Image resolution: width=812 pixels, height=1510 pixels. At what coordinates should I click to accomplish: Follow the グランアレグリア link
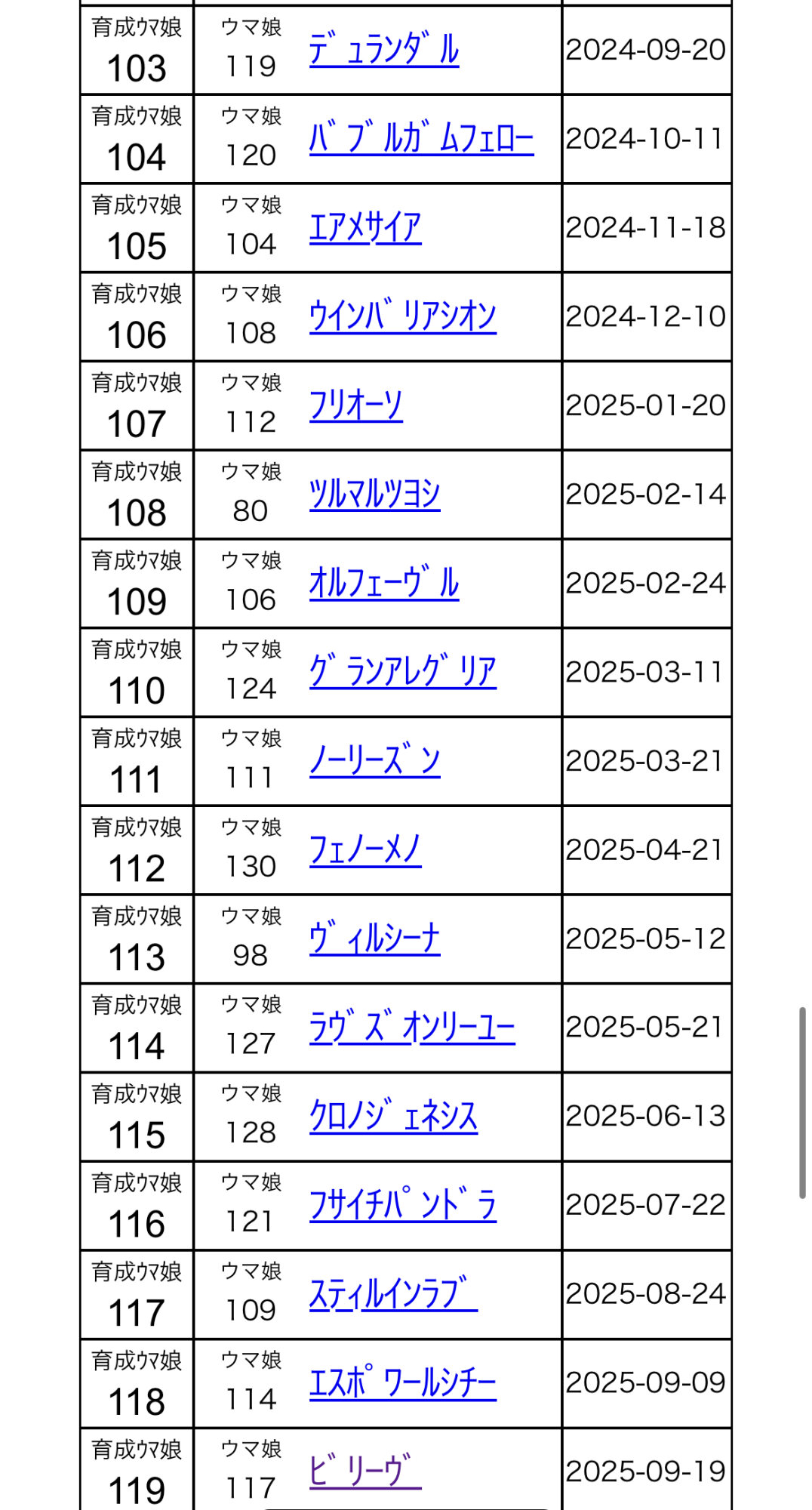402,672
